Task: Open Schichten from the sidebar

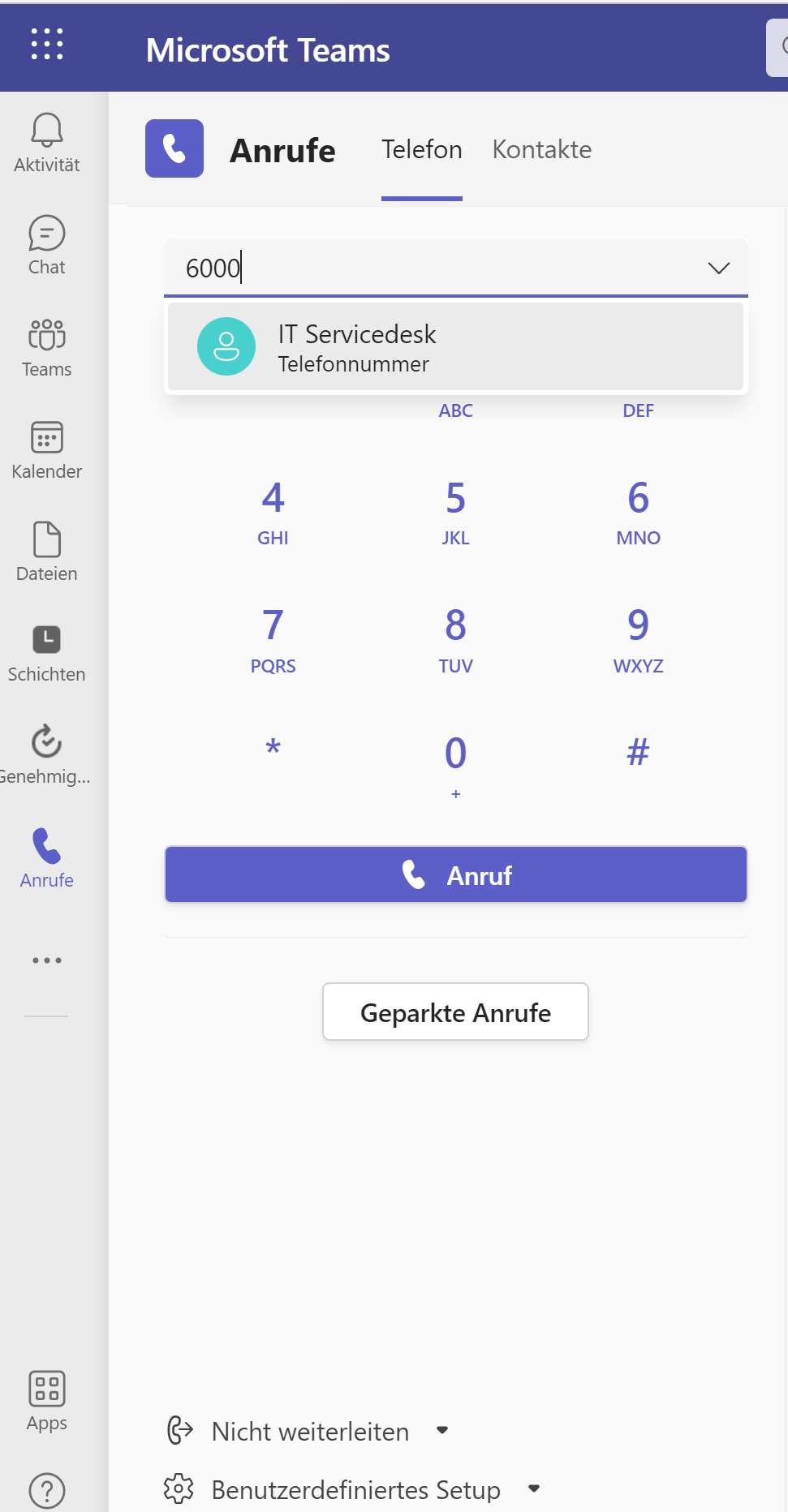Action: (x=47, y=653)
